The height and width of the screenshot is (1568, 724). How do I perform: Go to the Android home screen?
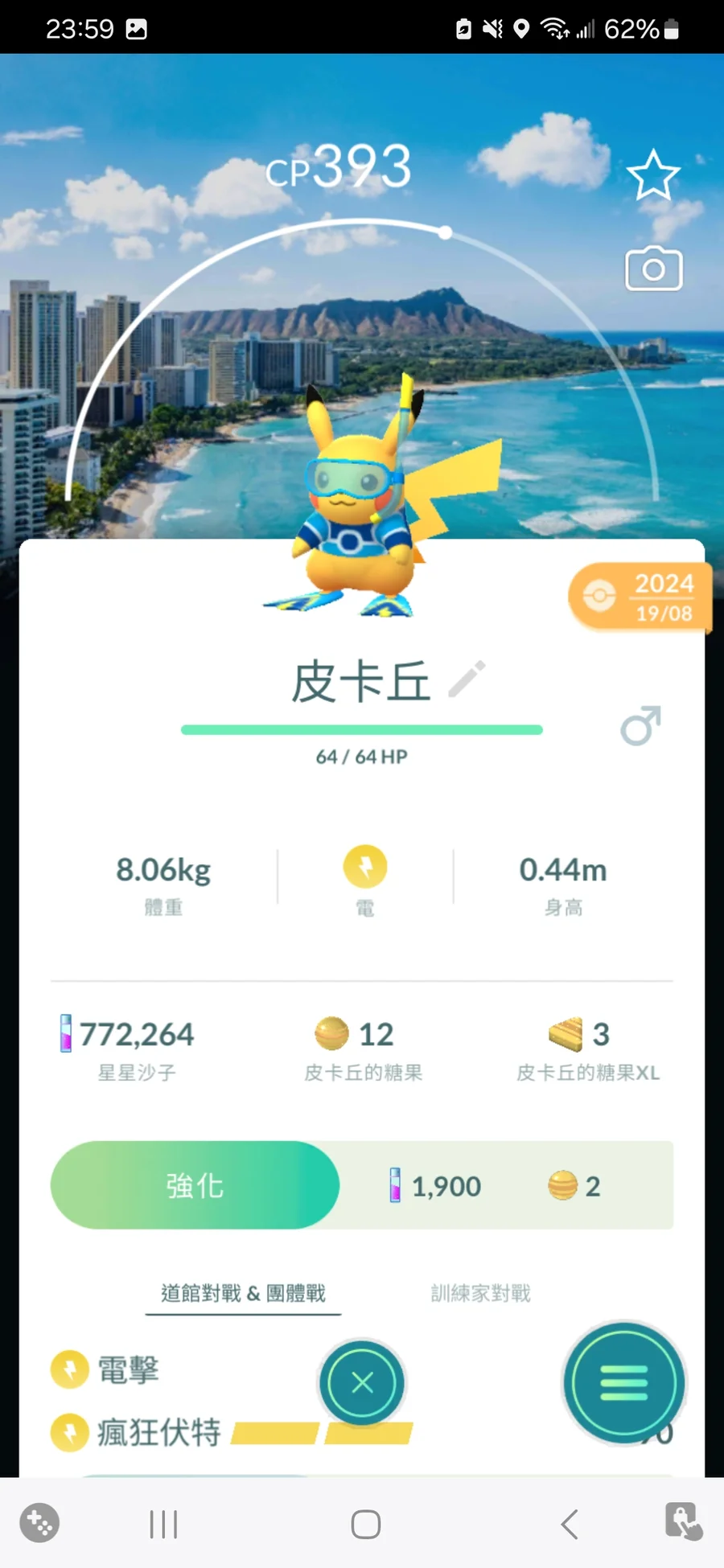(366, 1524)
